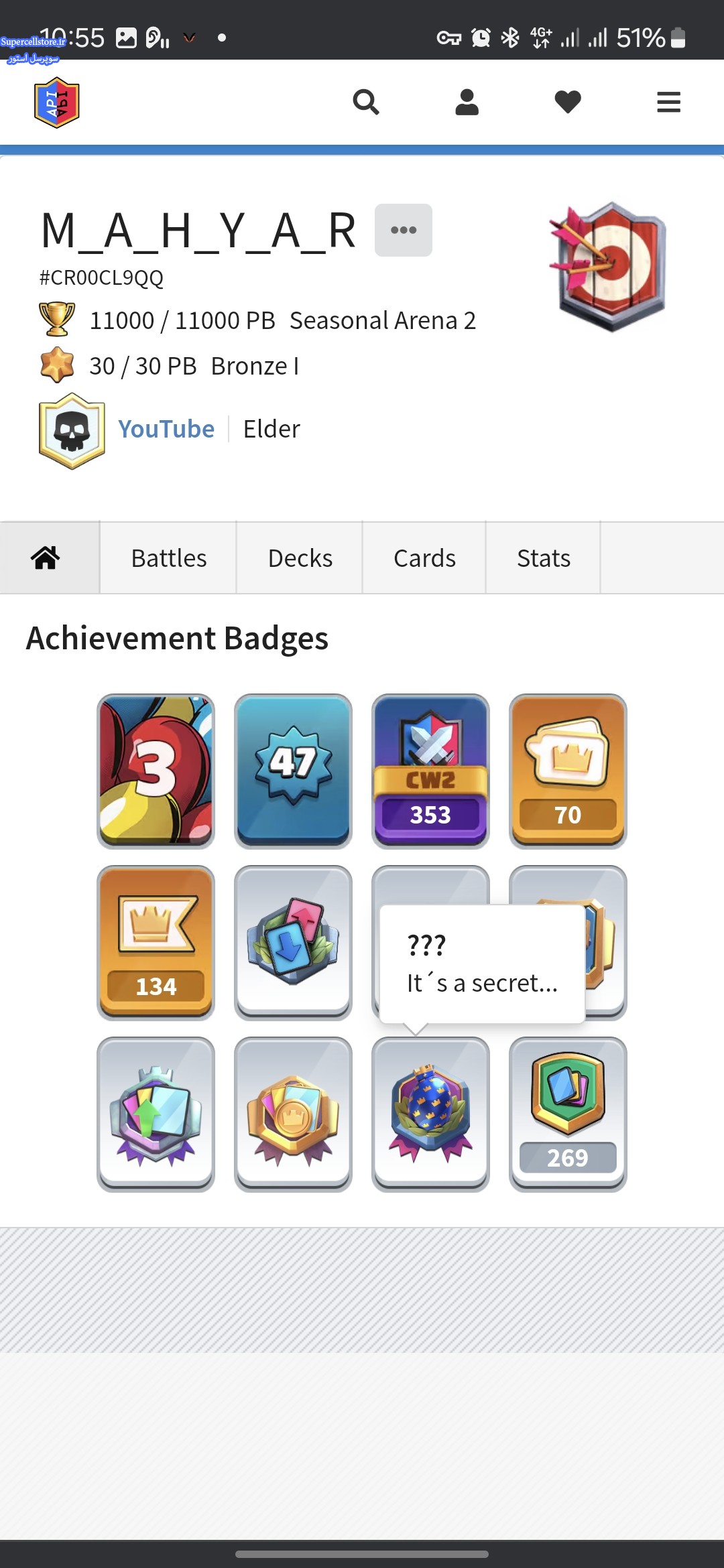Screen dimensions: 724x1568
Task: Tap the three-dot options button beside player name
Action: 403,230
